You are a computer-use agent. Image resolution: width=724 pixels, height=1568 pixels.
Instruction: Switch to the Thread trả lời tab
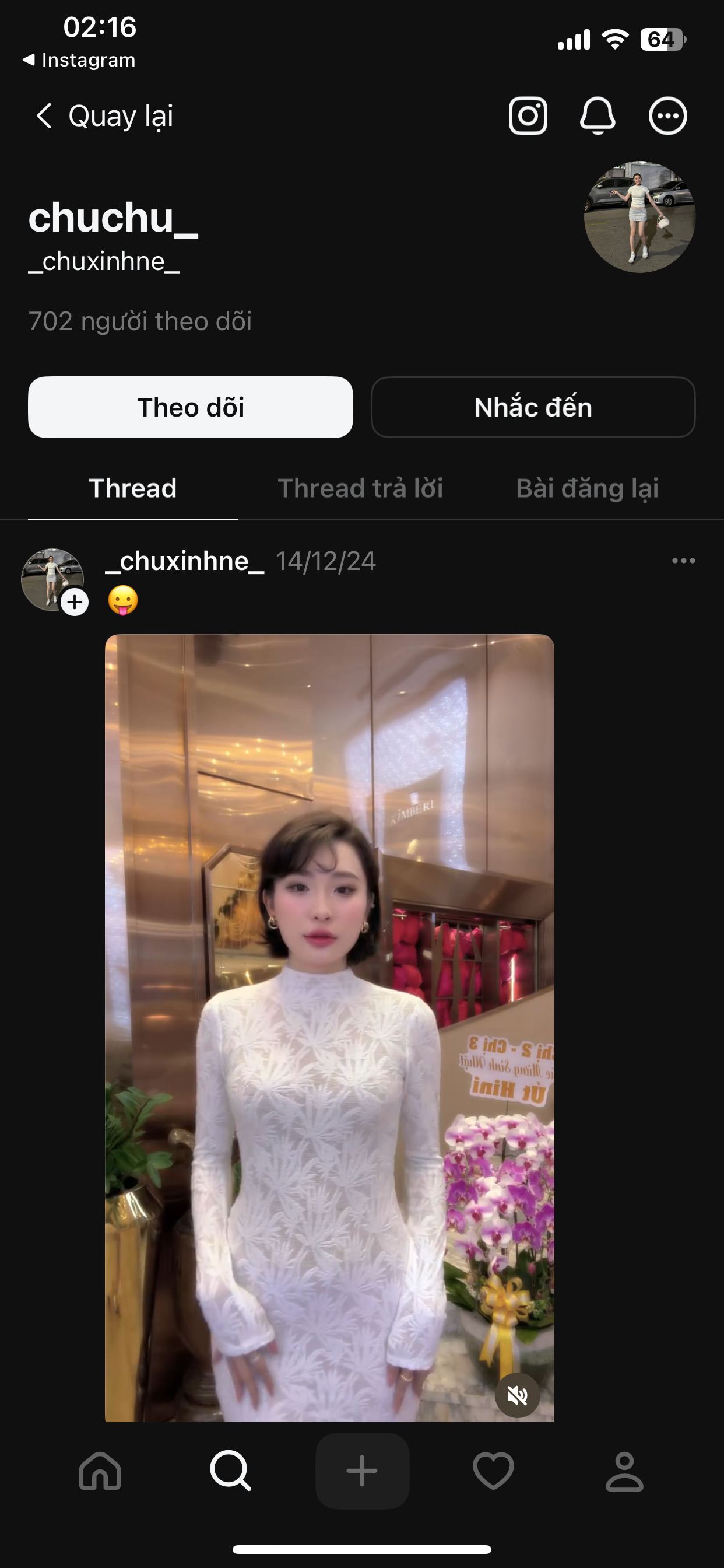[x=360, y=489]
